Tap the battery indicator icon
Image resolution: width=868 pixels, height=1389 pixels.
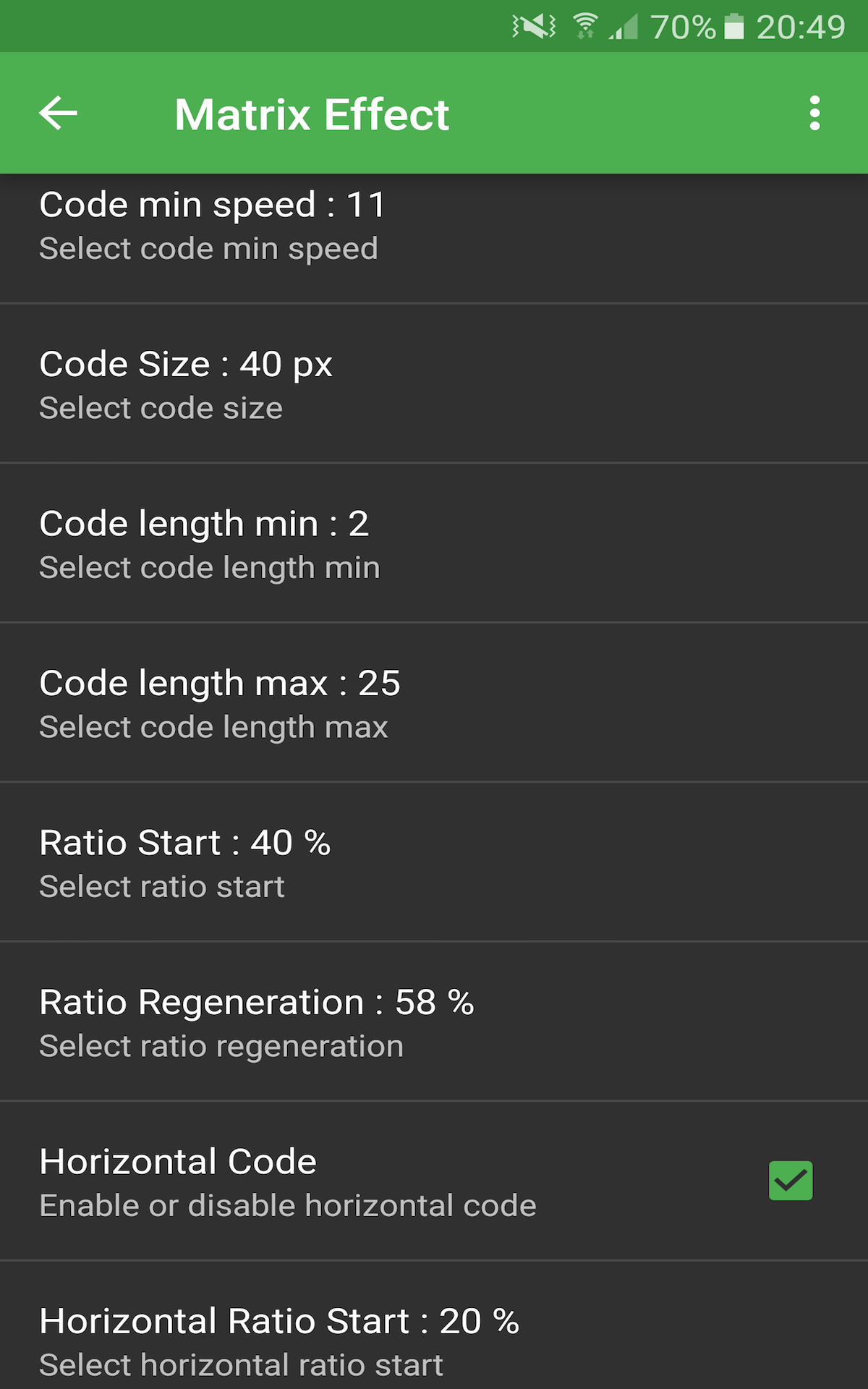click(733, 26)
